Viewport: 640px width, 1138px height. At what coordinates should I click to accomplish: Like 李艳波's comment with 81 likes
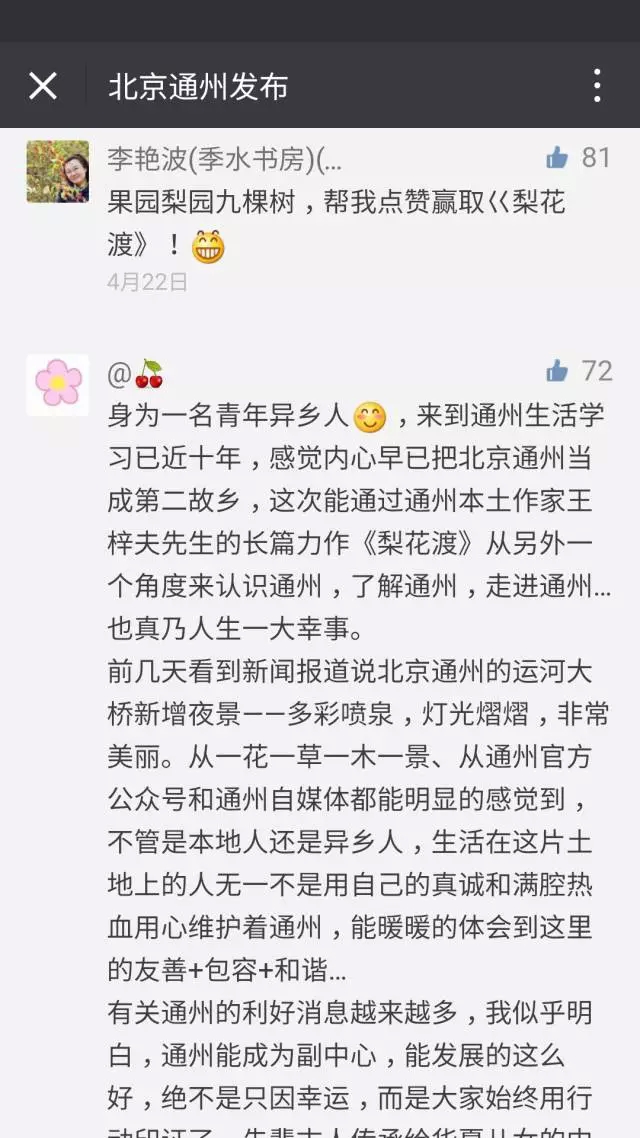pos(557,158)
